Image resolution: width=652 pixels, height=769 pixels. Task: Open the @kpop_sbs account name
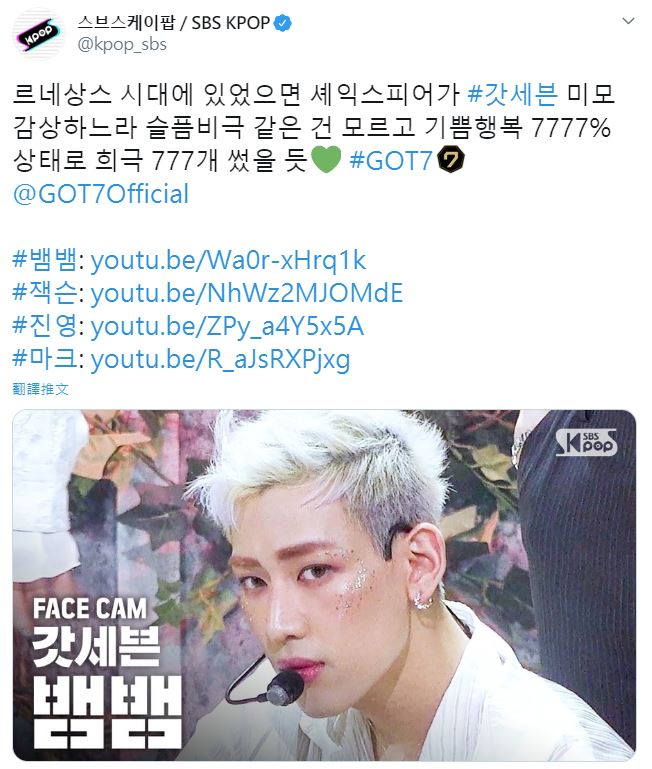pos(120,44)
